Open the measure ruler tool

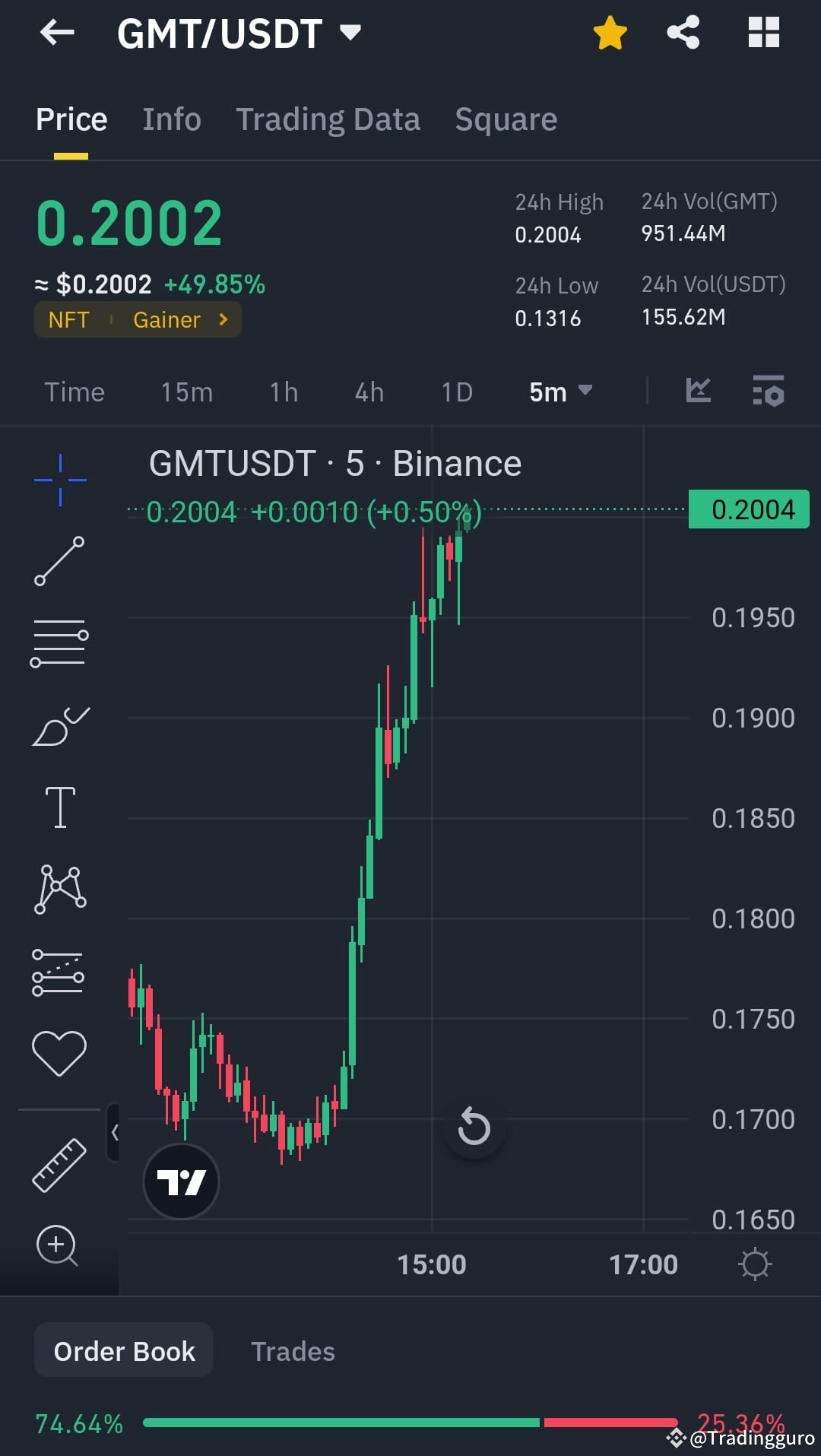[x=60, y=1163]
